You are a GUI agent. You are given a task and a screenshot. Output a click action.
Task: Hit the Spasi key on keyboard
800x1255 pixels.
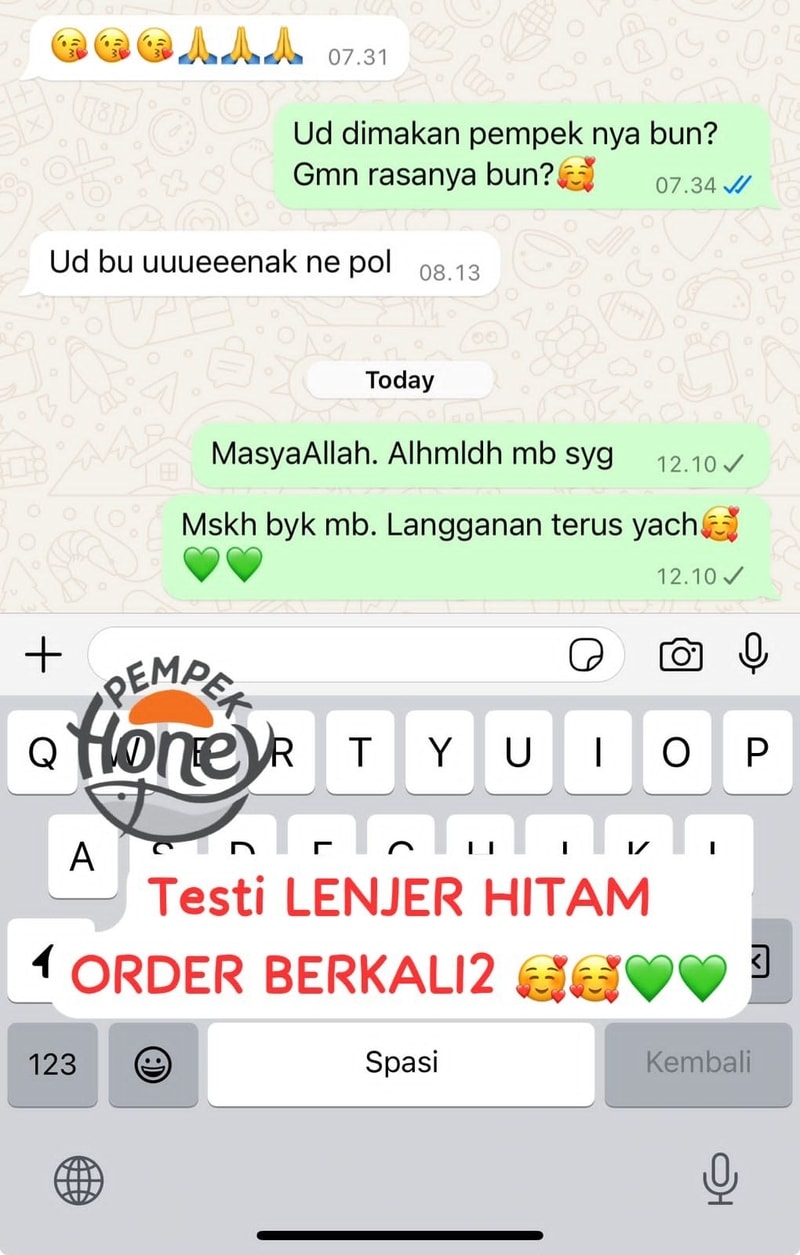coord(400,1063)
